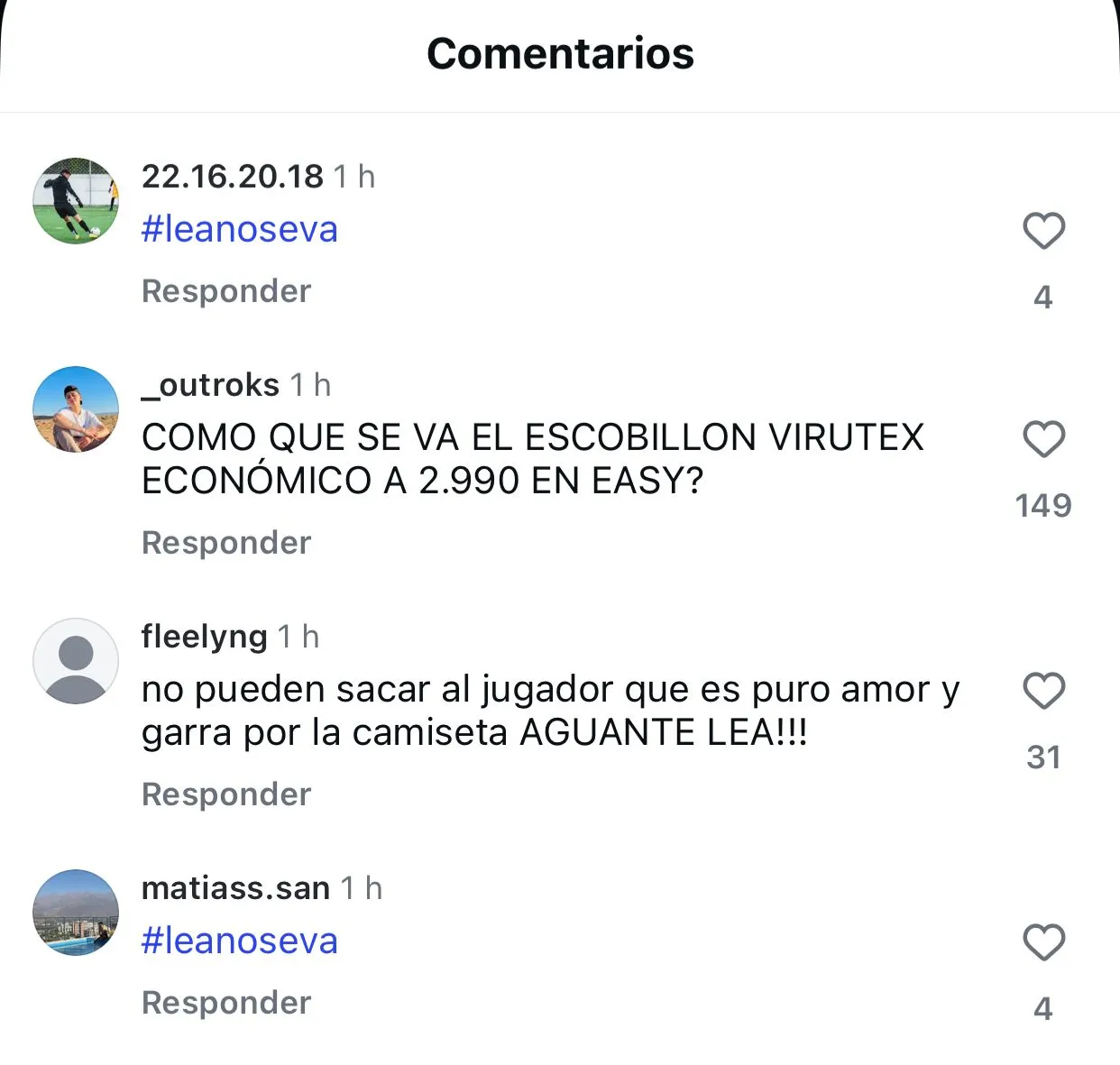Open _outroks' profile picture
The width and height of the screenshot is (1120, 1065).
[x=76, y=409]
